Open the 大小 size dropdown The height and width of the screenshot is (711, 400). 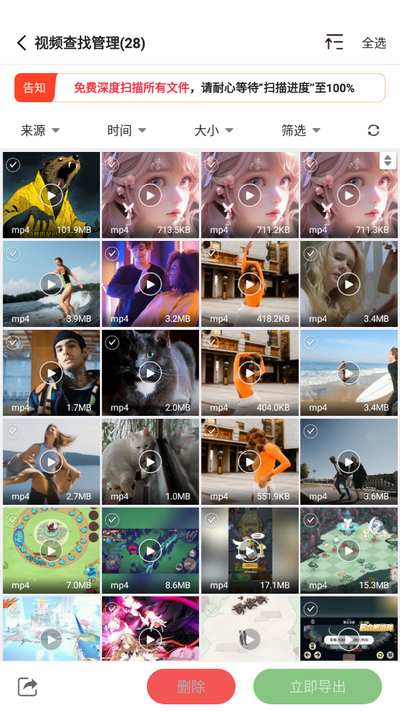(214, 131)
